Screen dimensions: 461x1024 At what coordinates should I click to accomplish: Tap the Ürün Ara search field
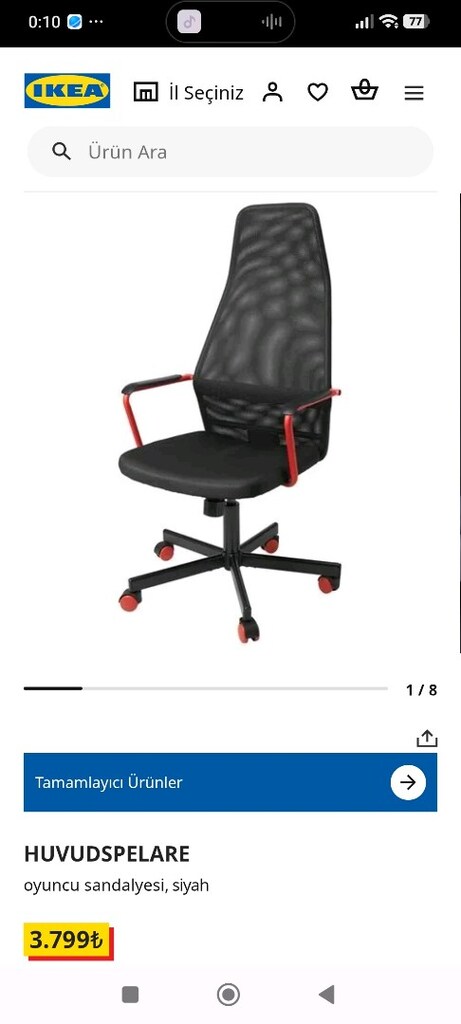[x=230, y=152]
